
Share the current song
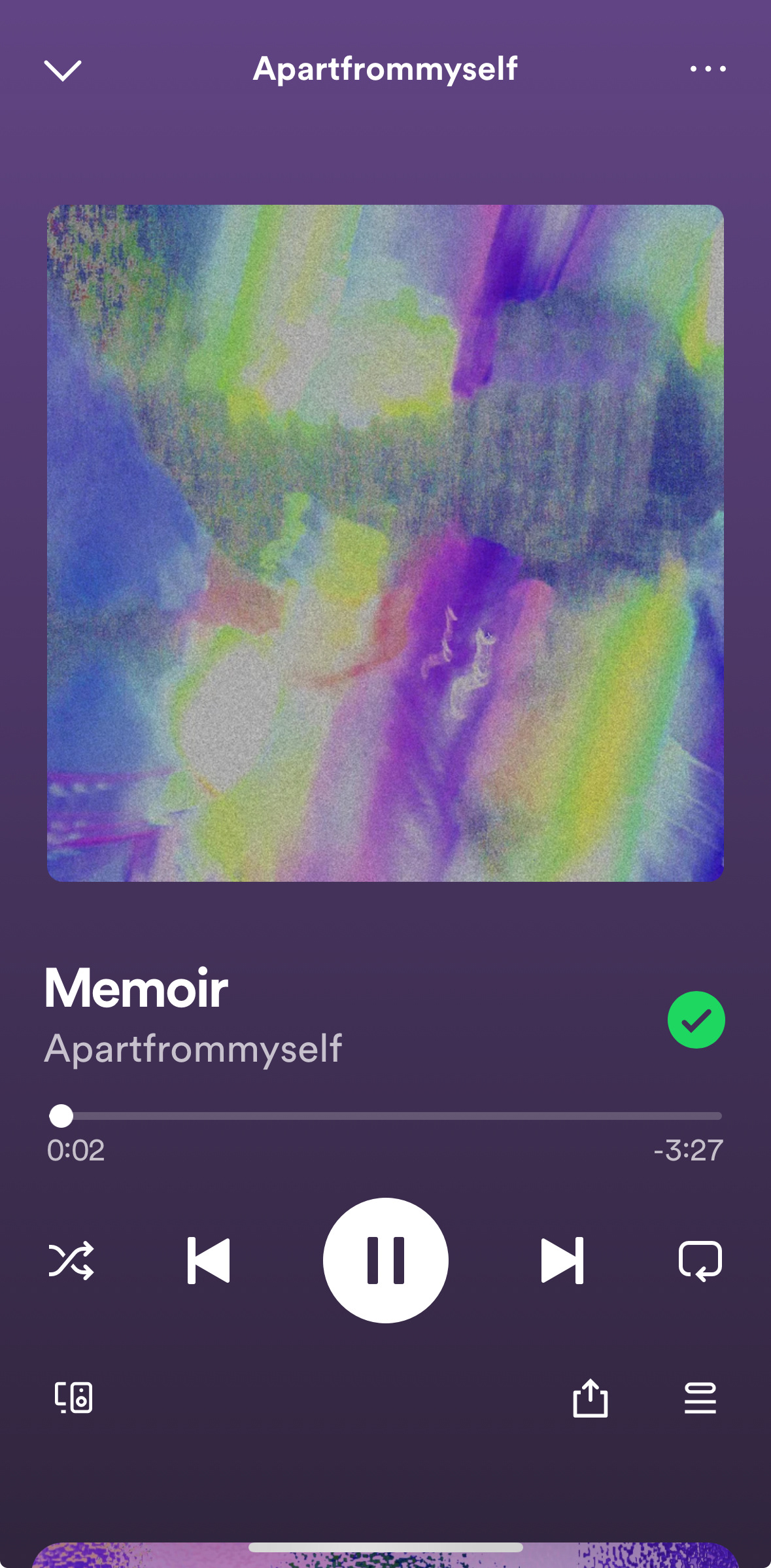pos(590,1398)
